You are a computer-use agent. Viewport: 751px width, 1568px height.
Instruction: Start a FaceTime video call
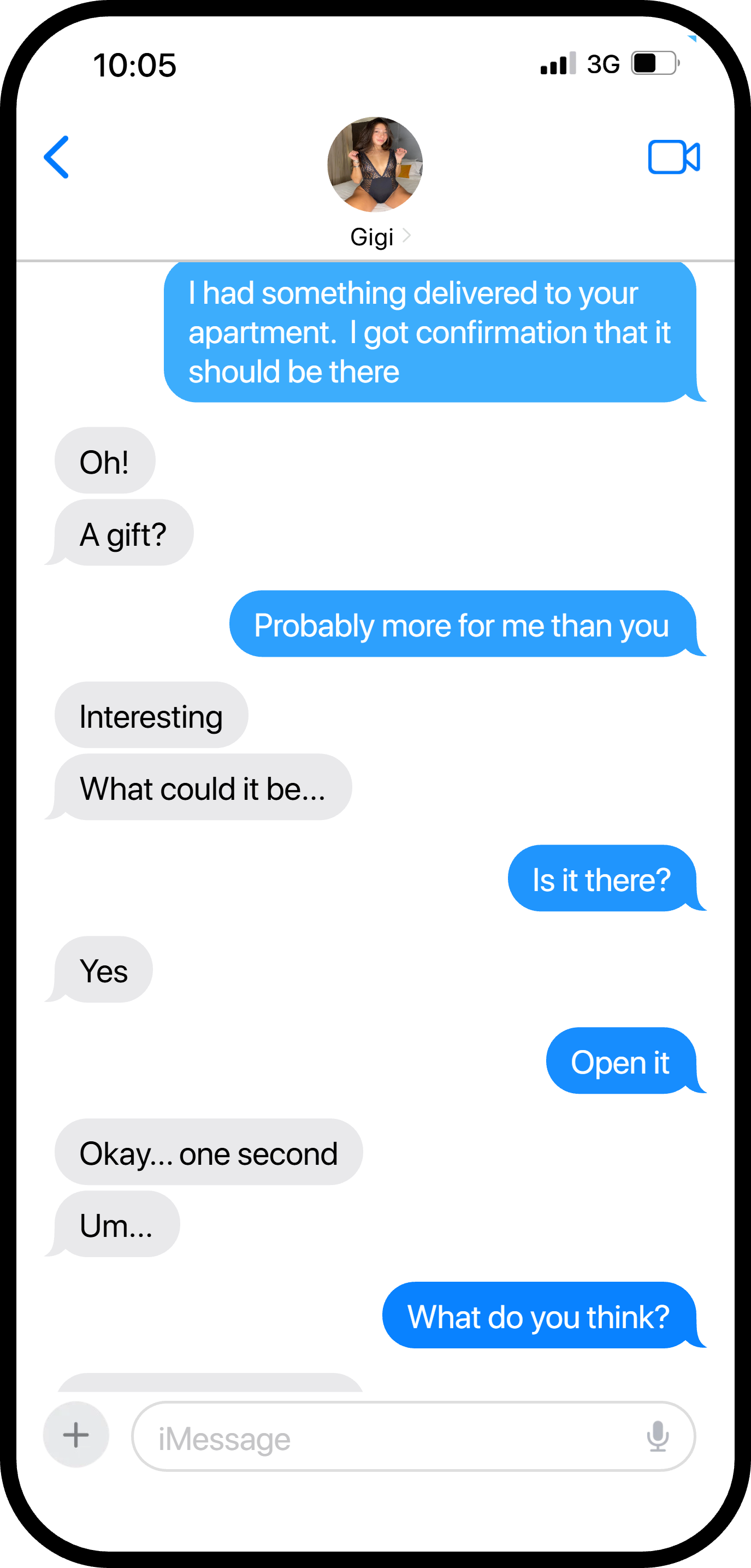673,157
